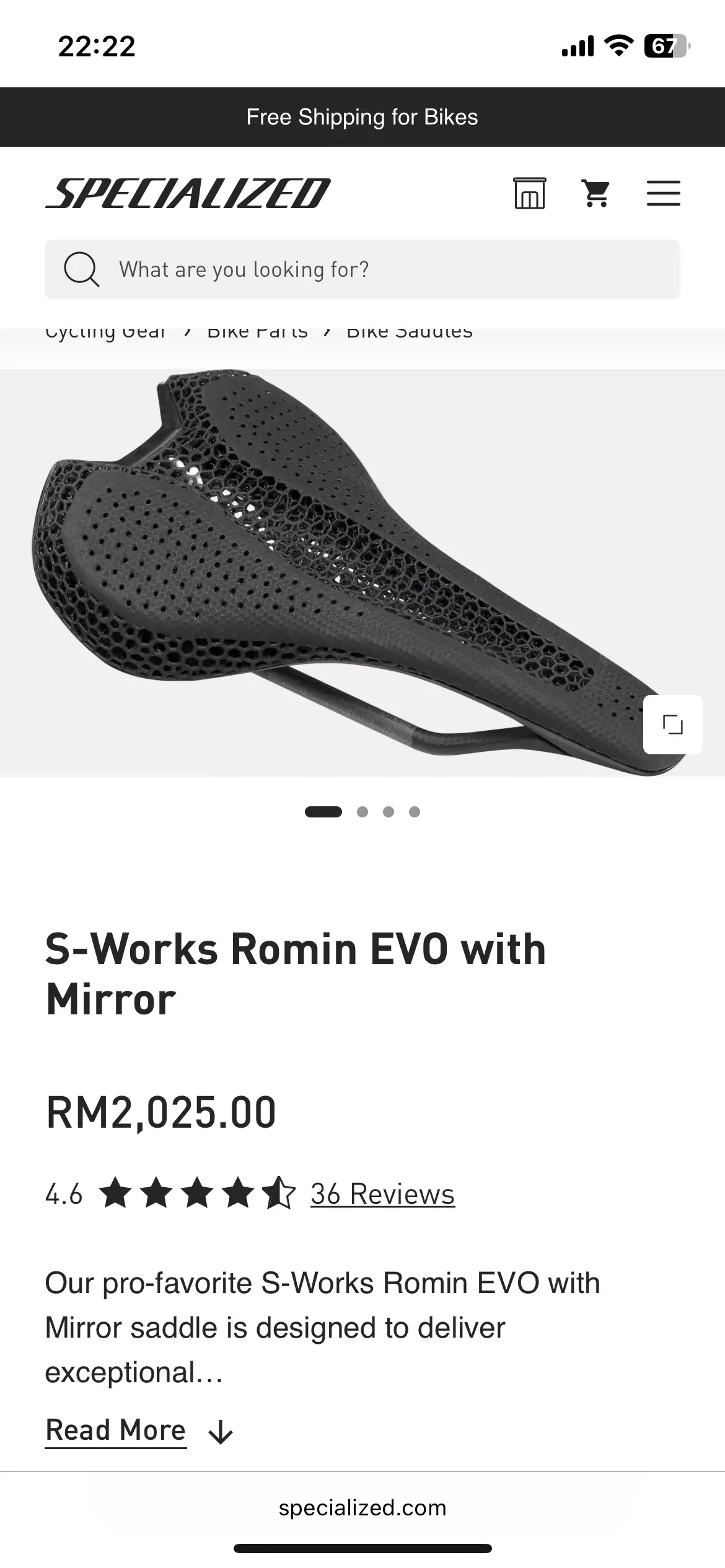The height and width of the screenshot is (1568, 725).
Task: Open the Specialized home page logo
Action: point(188,193)
